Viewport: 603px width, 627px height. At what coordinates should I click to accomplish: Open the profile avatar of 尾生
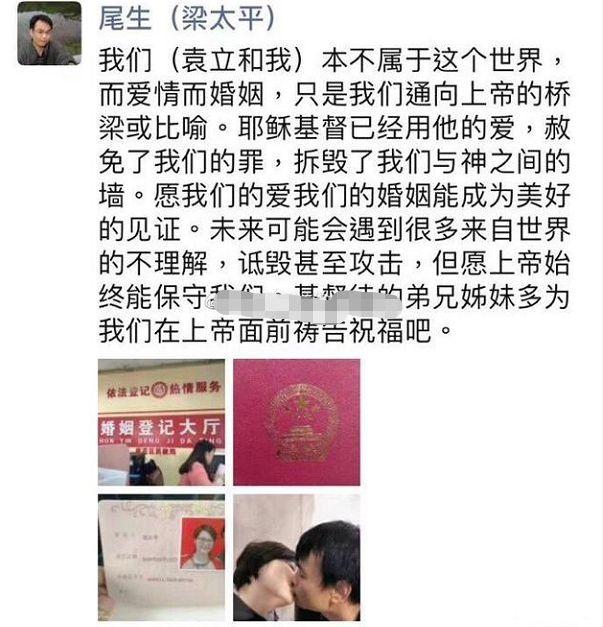[49, 34]
